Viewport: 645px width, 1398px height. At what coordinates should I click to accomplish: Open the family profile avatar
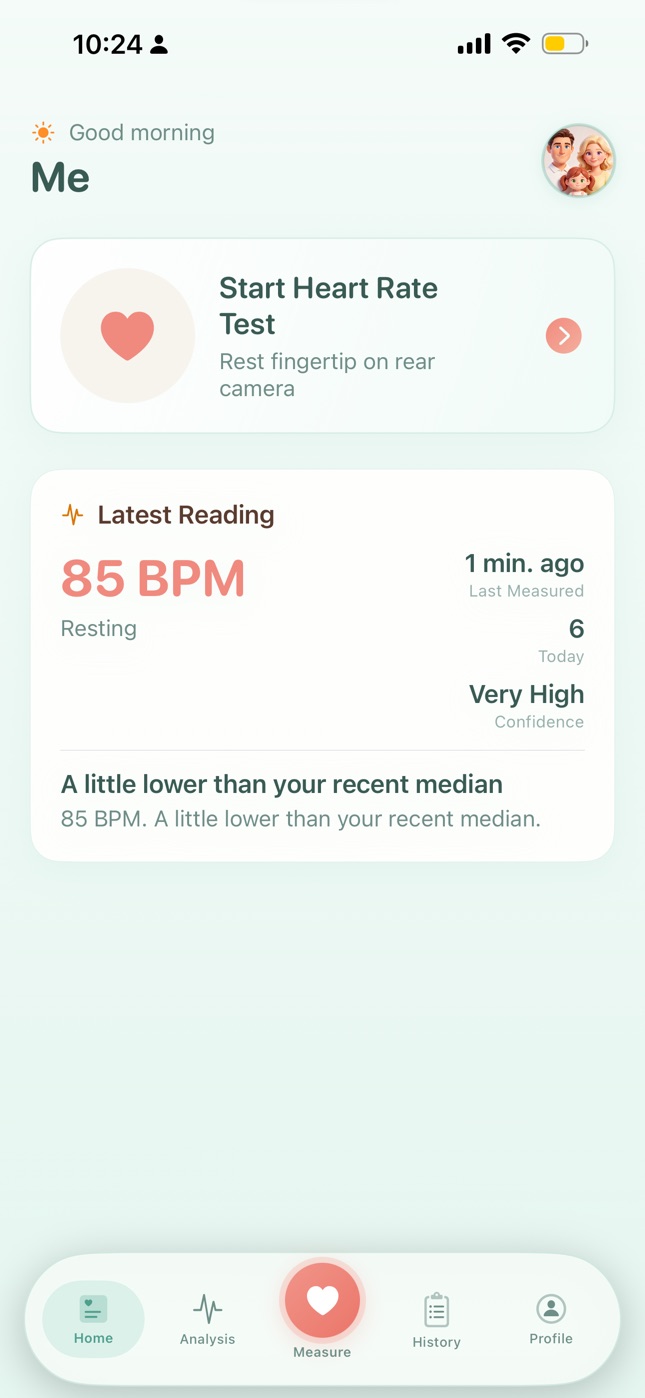pyautogui.click(x=578, y=161)
